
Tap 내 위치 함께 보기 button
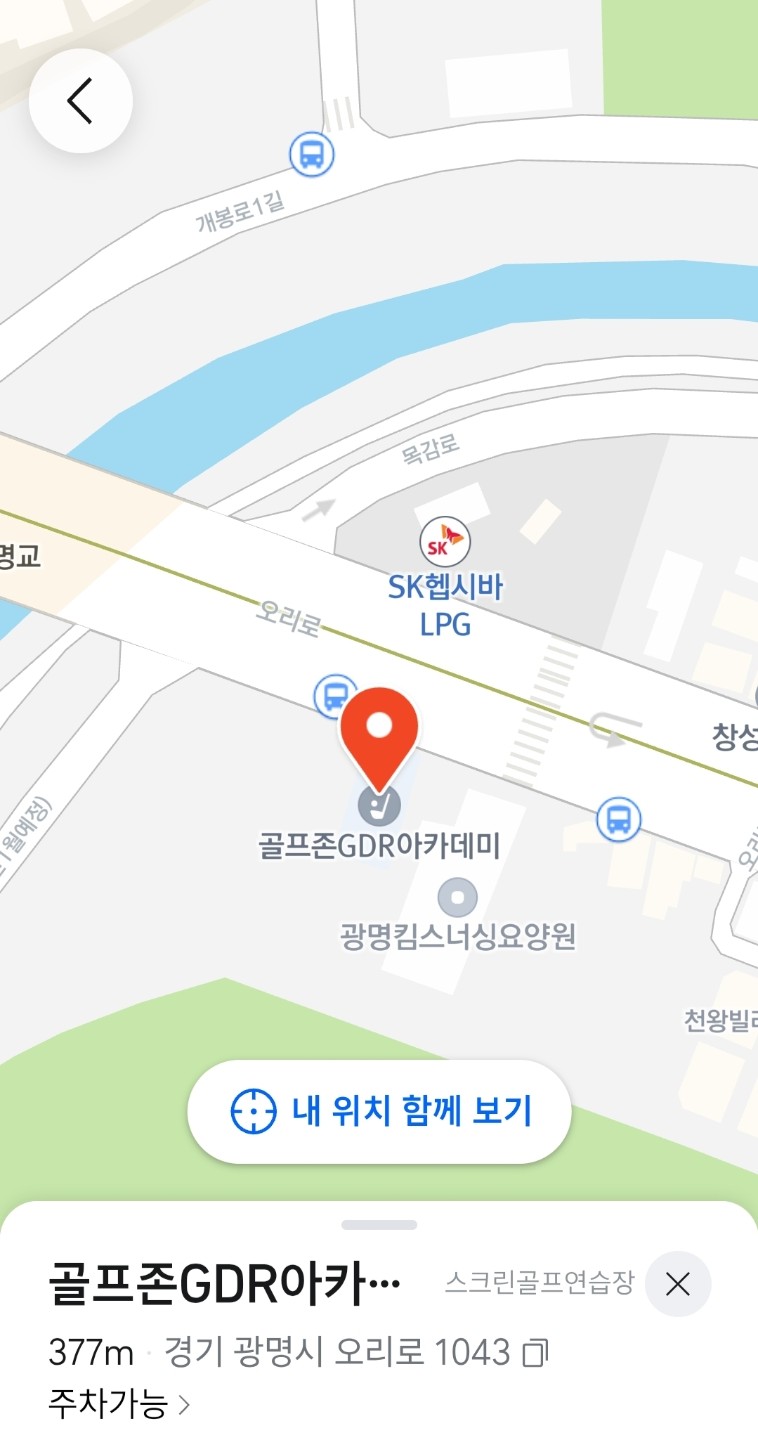click(379, 1112)
